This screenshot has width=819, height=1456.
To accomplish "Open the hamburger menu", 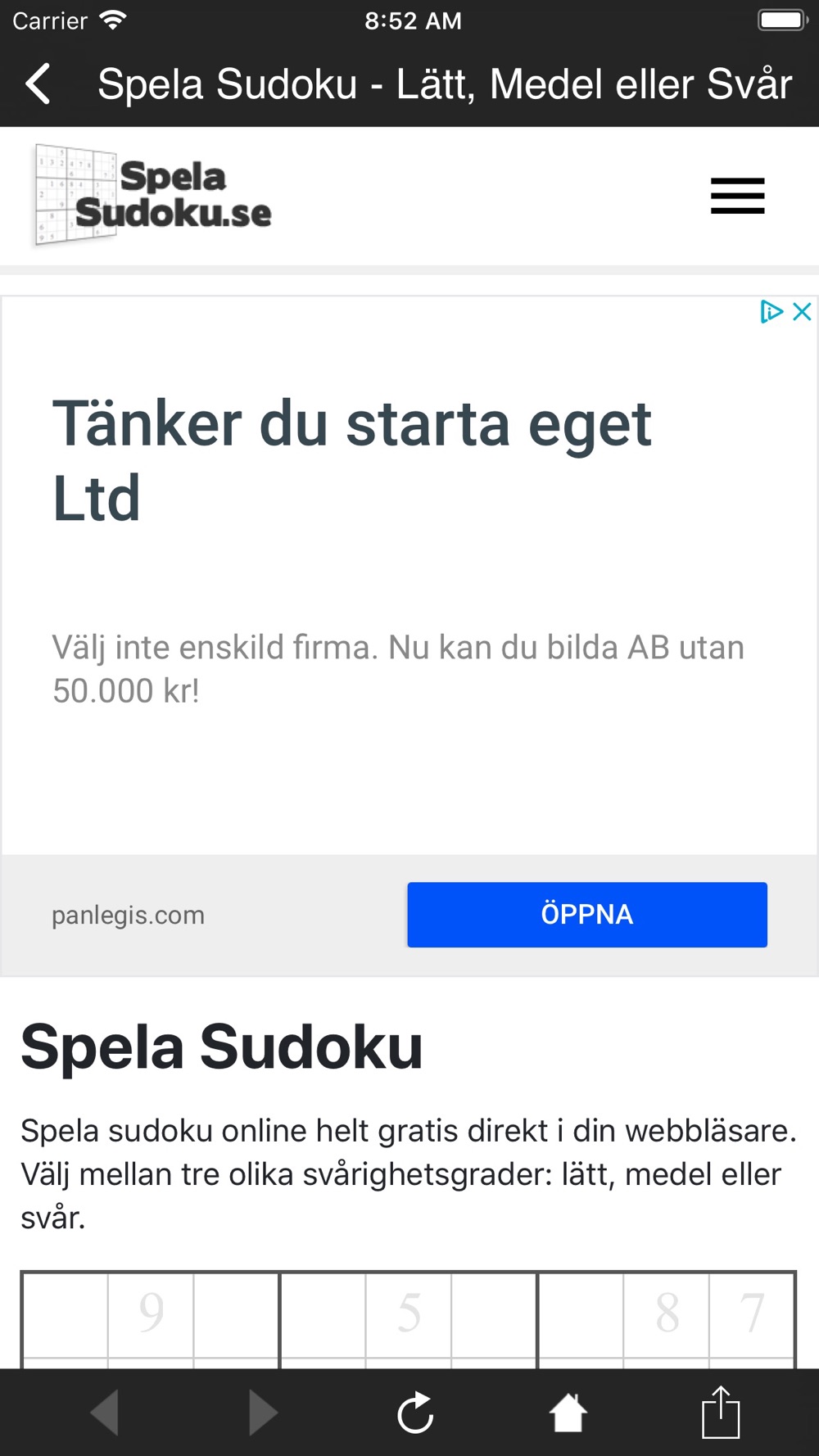I will pyautogui.click(x=737, y=196).
